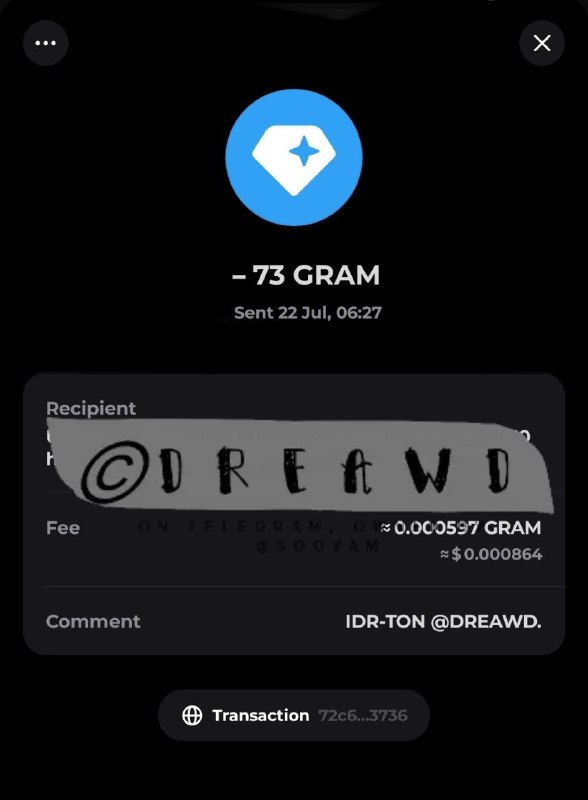
Task: Open the three-dot options menu
Action: pyautogui.click(x=45, y=43)
